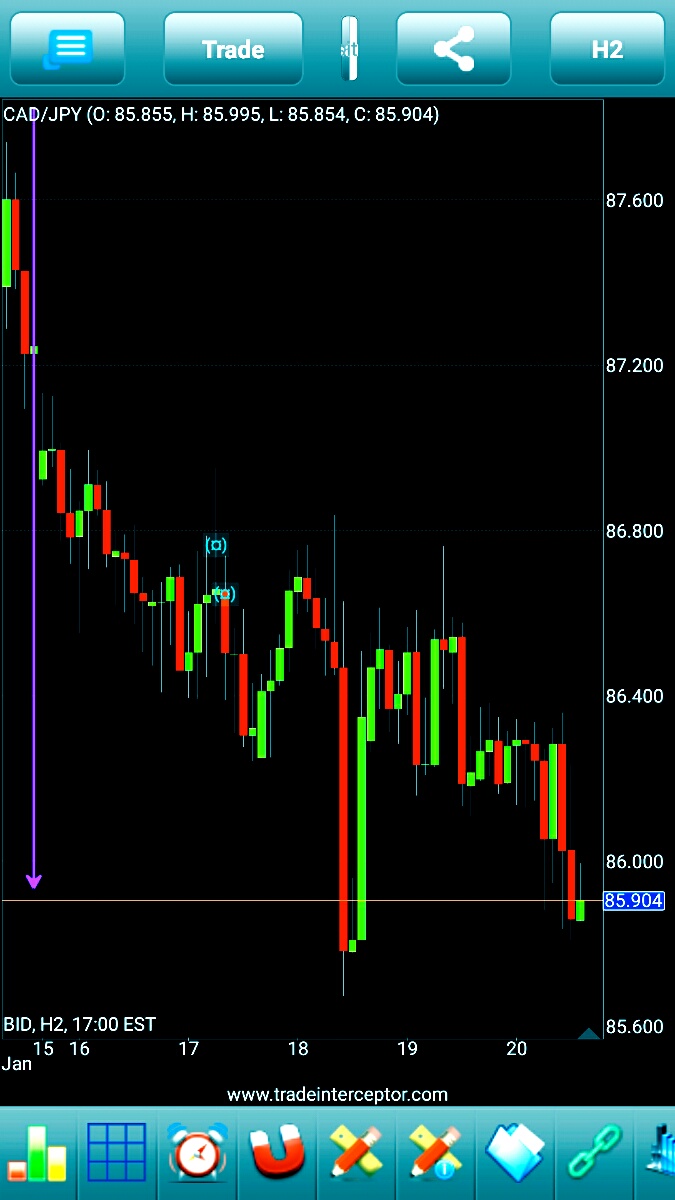Open the bar chart type icon

point(38,1154)
